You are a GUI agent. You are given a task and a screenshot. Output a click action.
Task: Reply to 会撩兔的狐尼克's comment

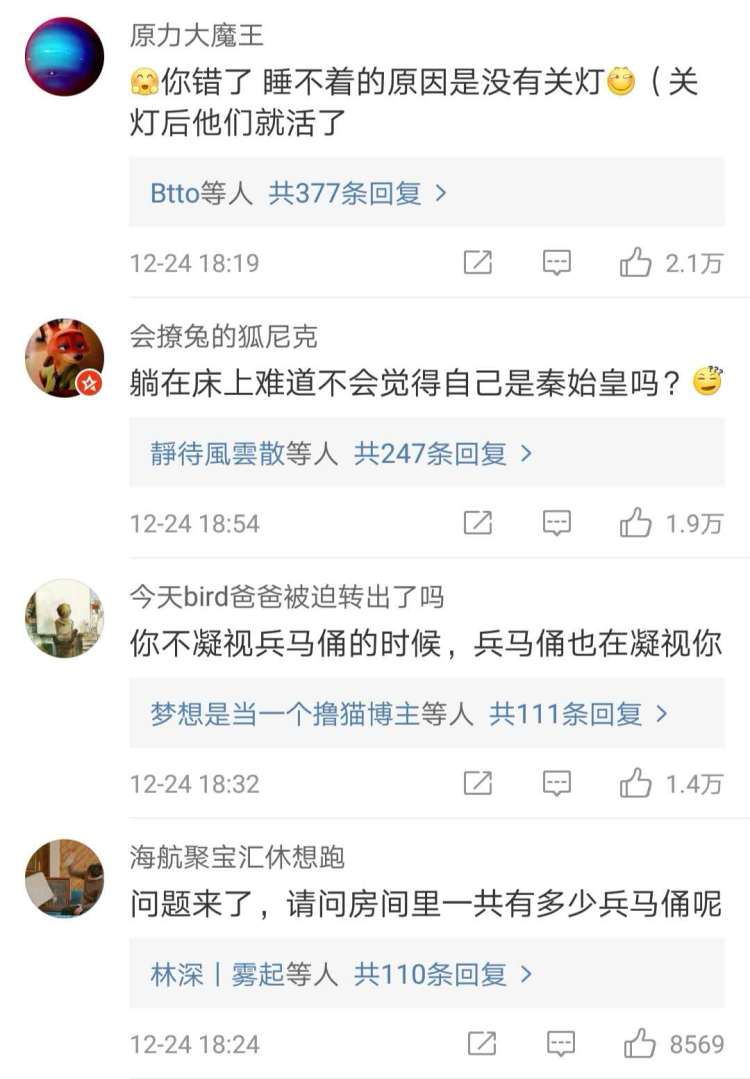point(556,523)
